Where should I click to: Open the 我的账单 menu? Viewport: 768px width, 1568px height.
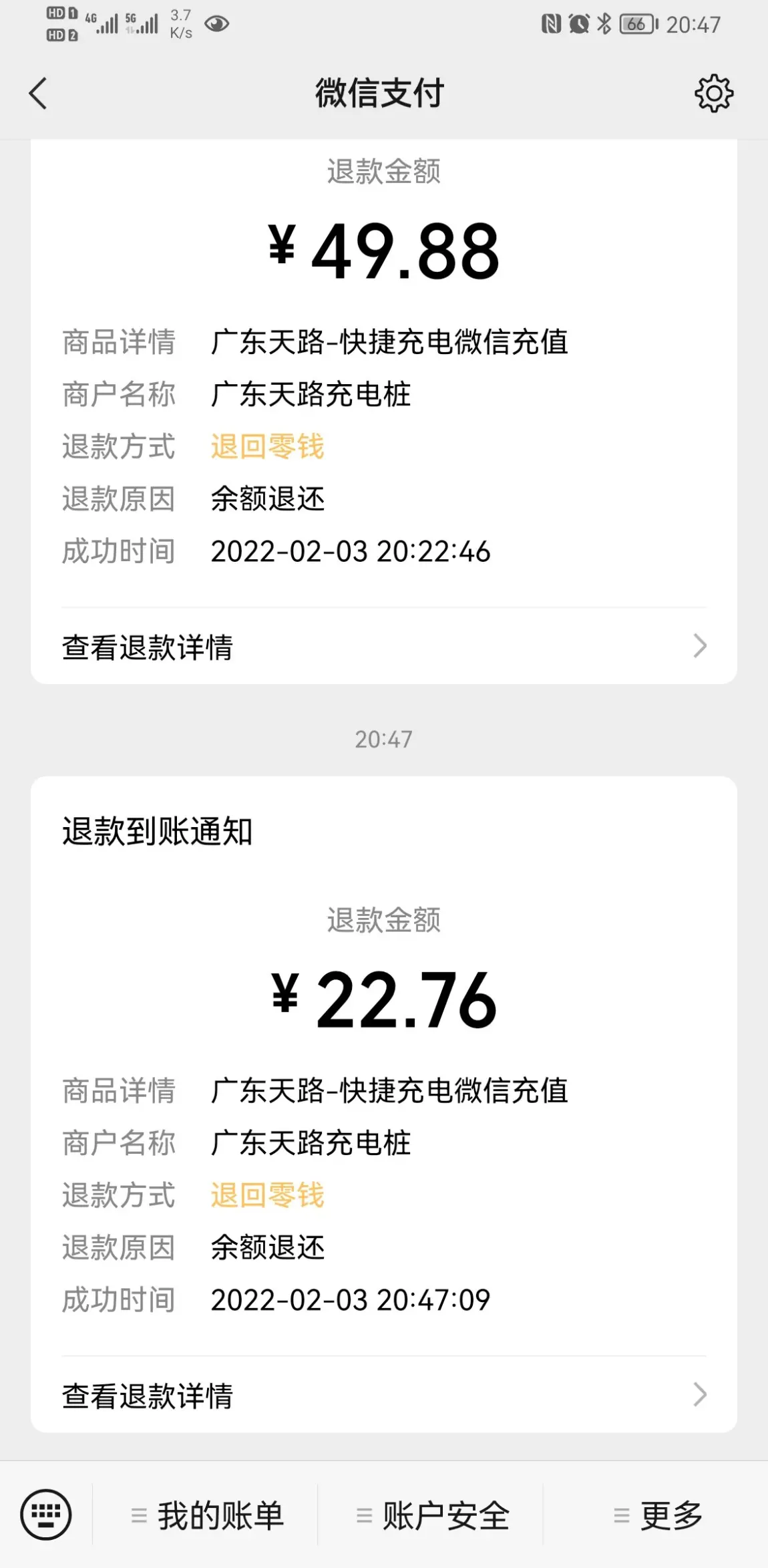(206, 1515)
